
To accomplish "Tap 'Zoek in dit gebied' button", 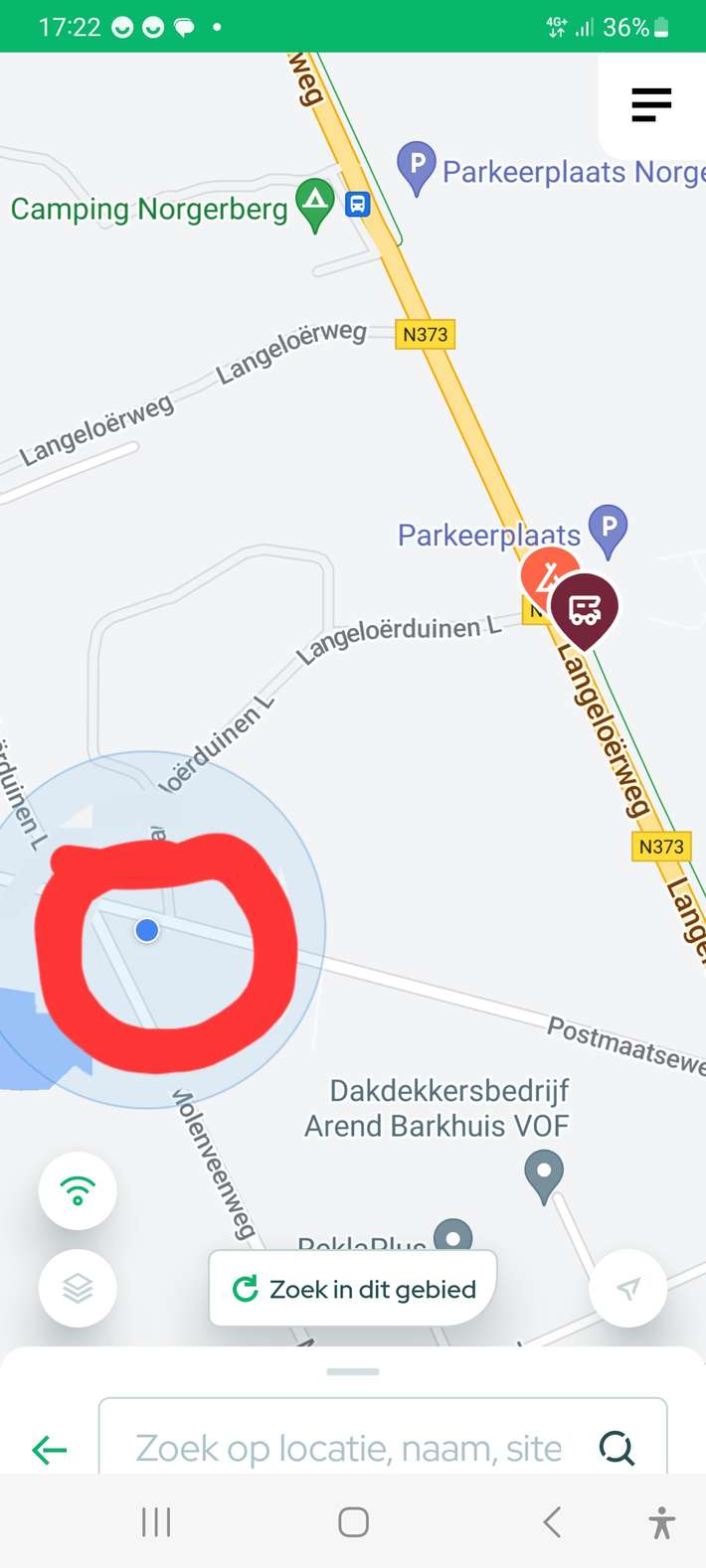I will point(353,1289).
